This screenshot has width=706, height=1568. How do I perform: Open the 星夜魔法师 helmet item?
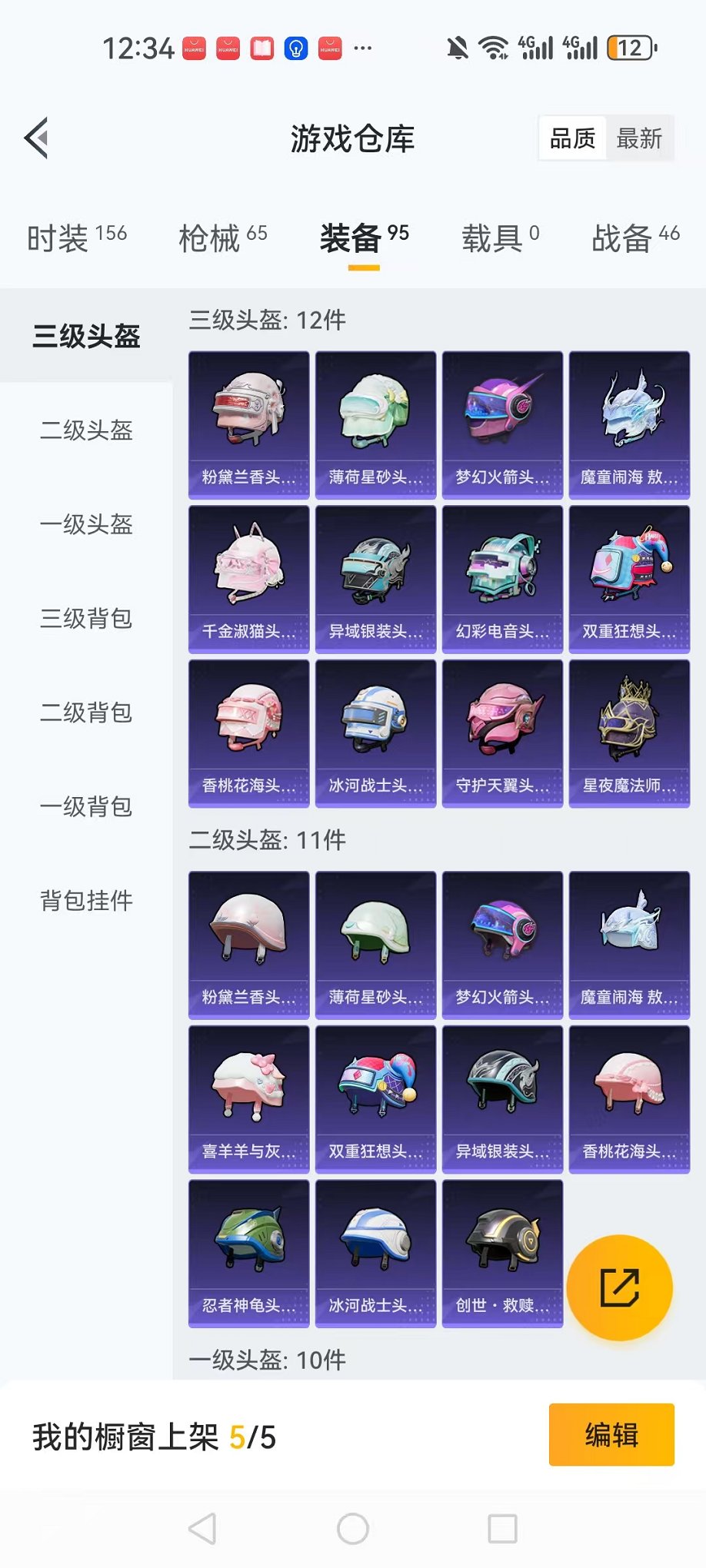[629, 733]
